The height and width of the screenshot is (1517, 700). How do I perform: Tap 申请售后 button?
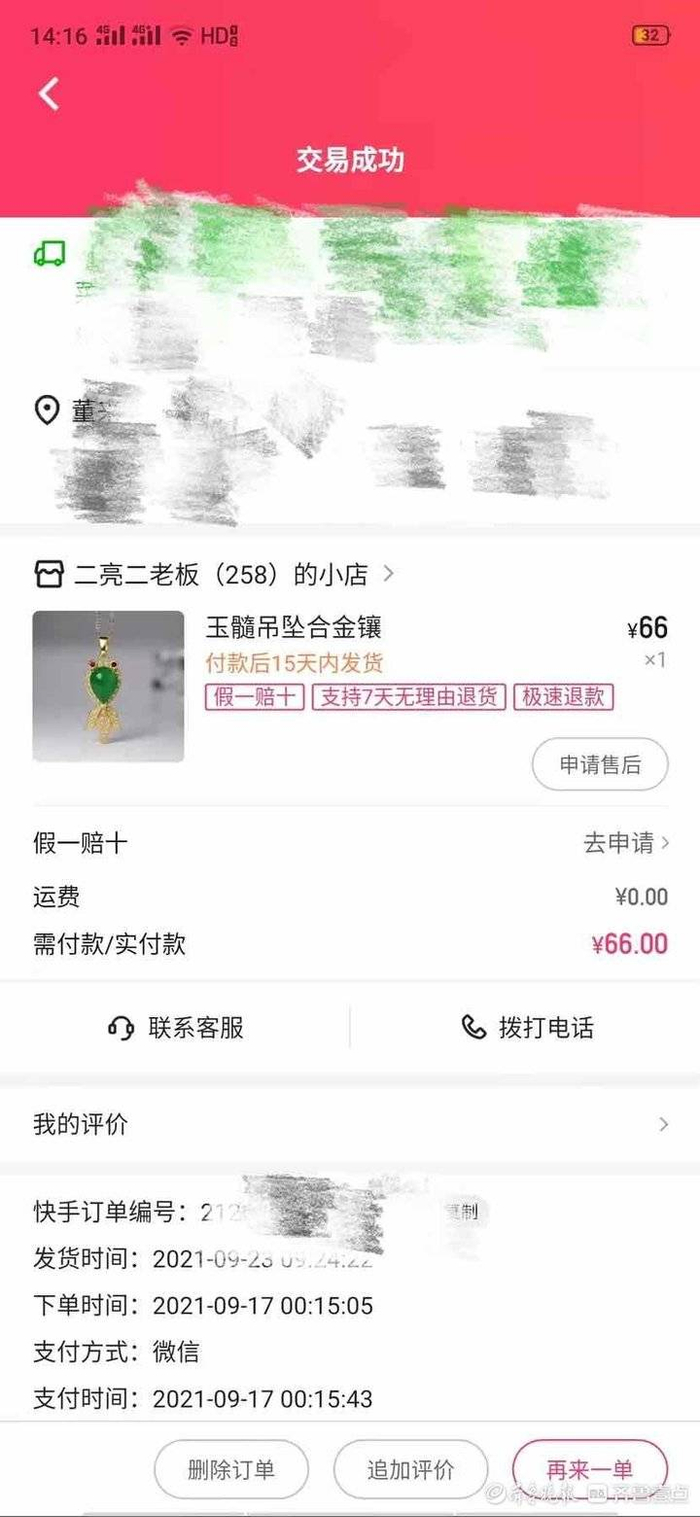coord(599,765)
